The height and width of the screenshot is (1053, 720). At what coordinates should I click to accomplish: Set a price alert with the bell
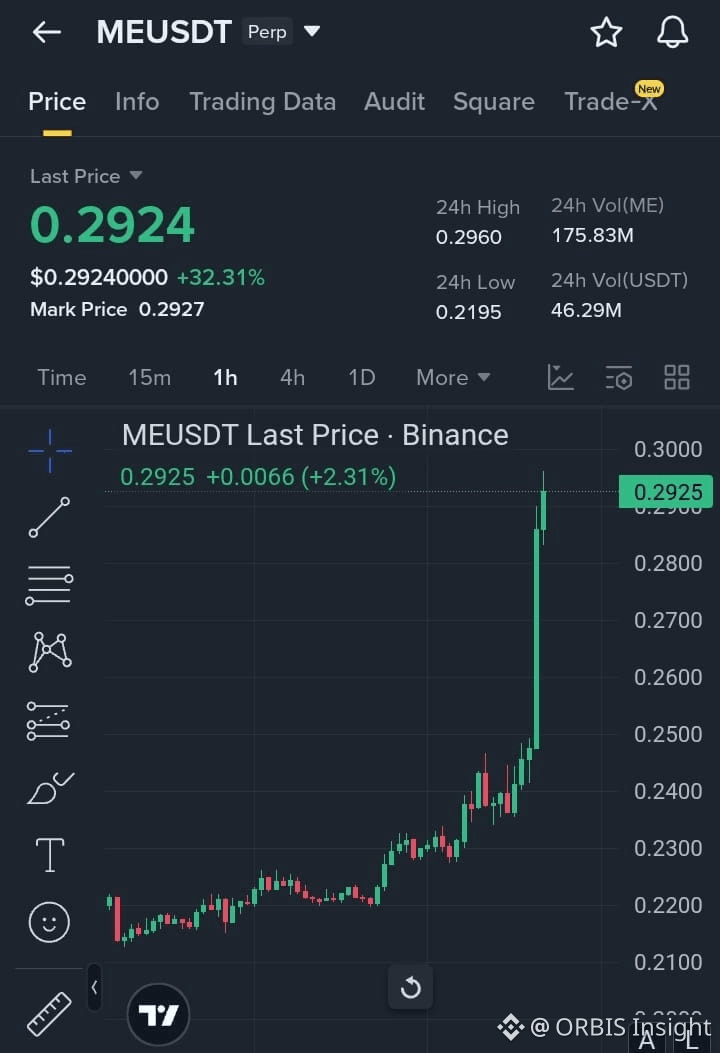[673, 32]
